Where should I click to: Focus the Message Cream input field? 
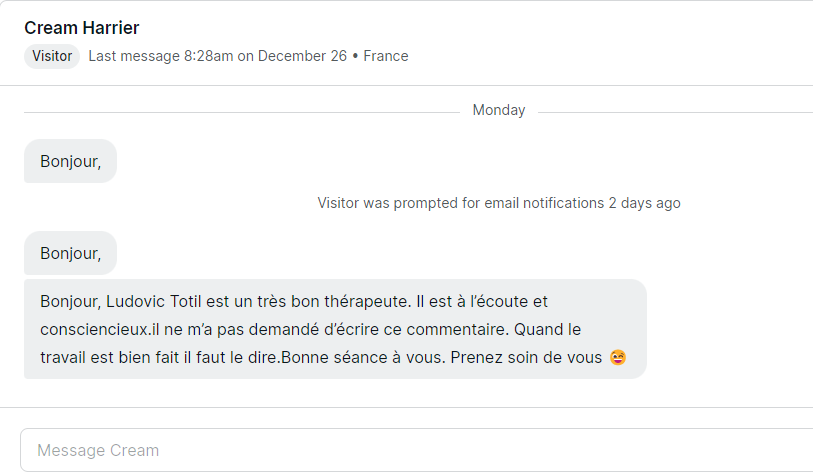(x=400, y=450)
